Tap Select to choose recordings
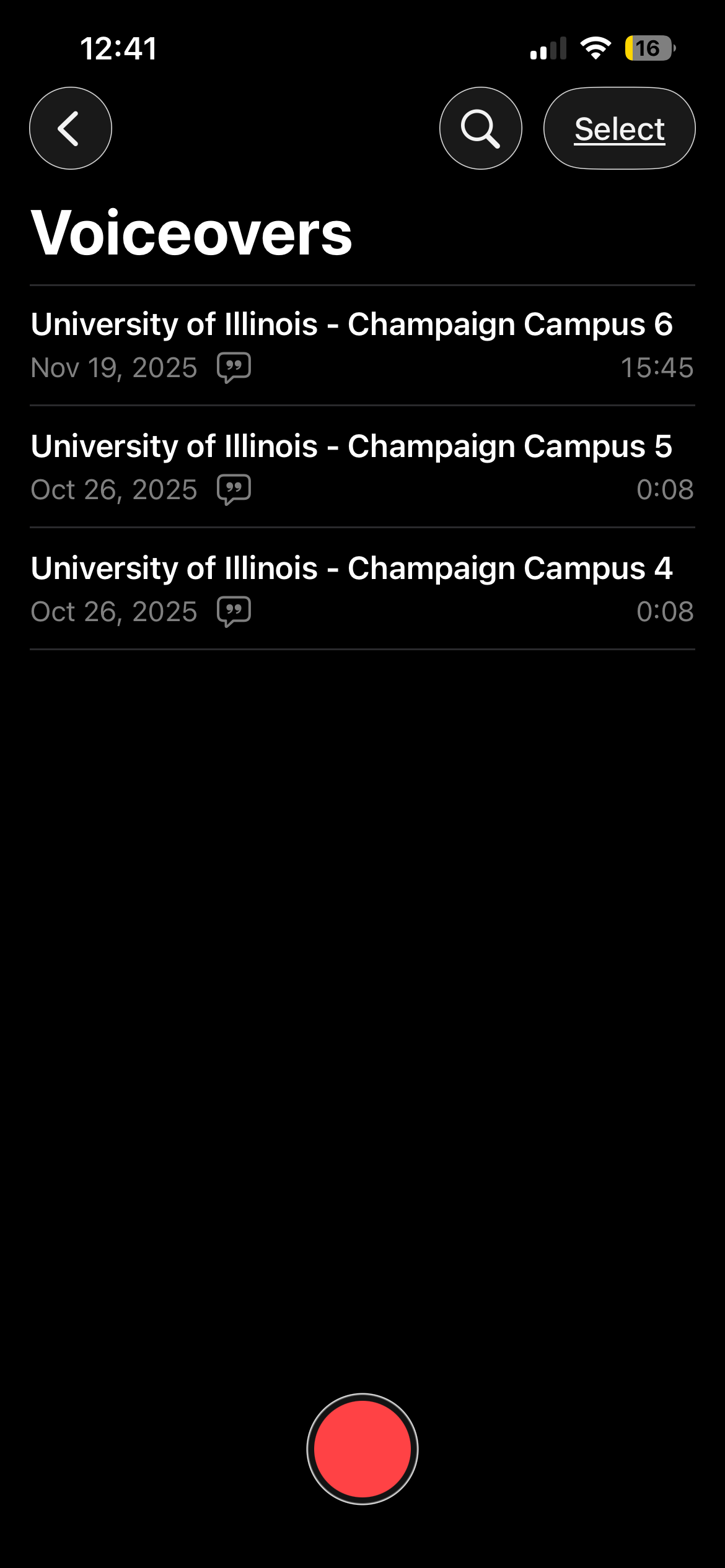This screenshot has height=1568, width=725. 619,128
